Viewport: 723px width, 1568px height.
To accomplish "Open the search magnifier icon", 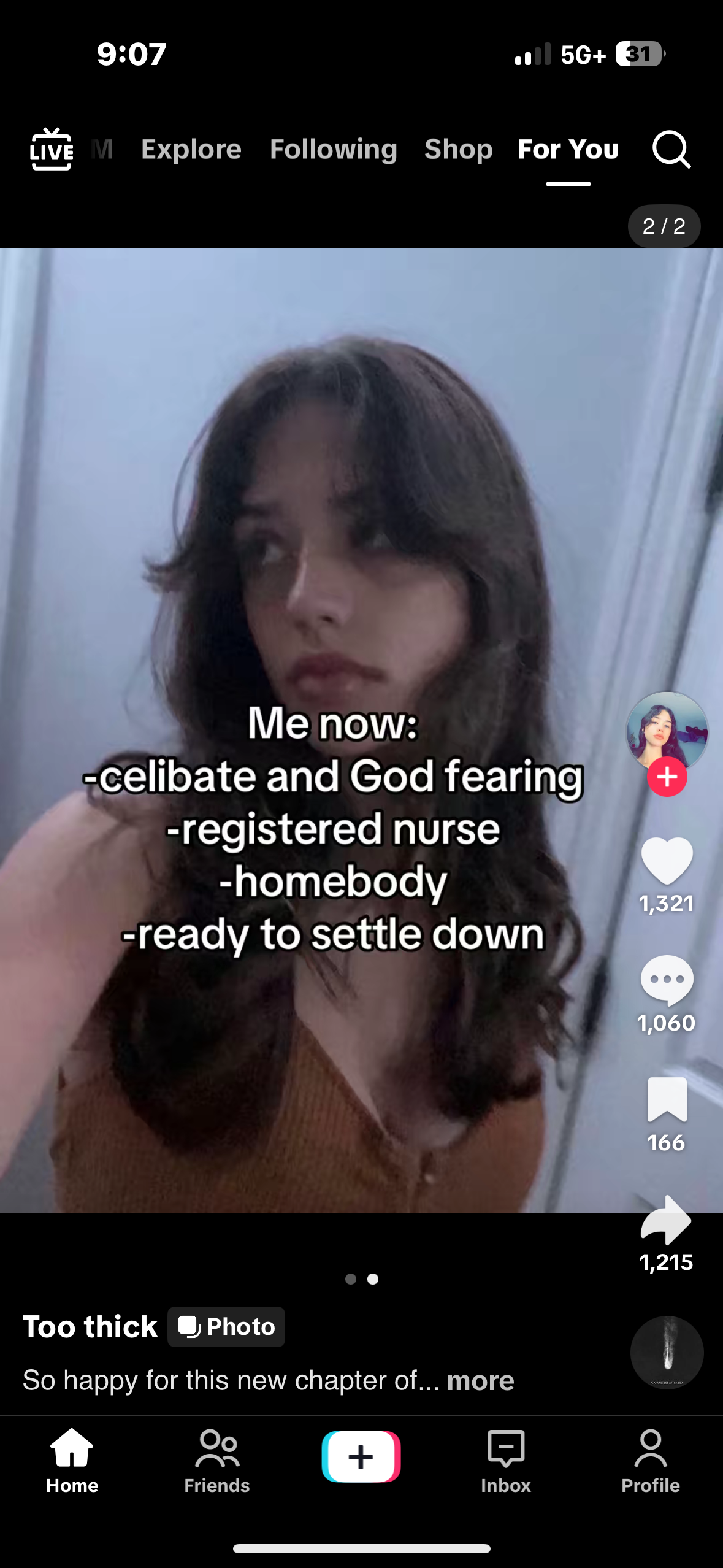I will pos(671,149).
